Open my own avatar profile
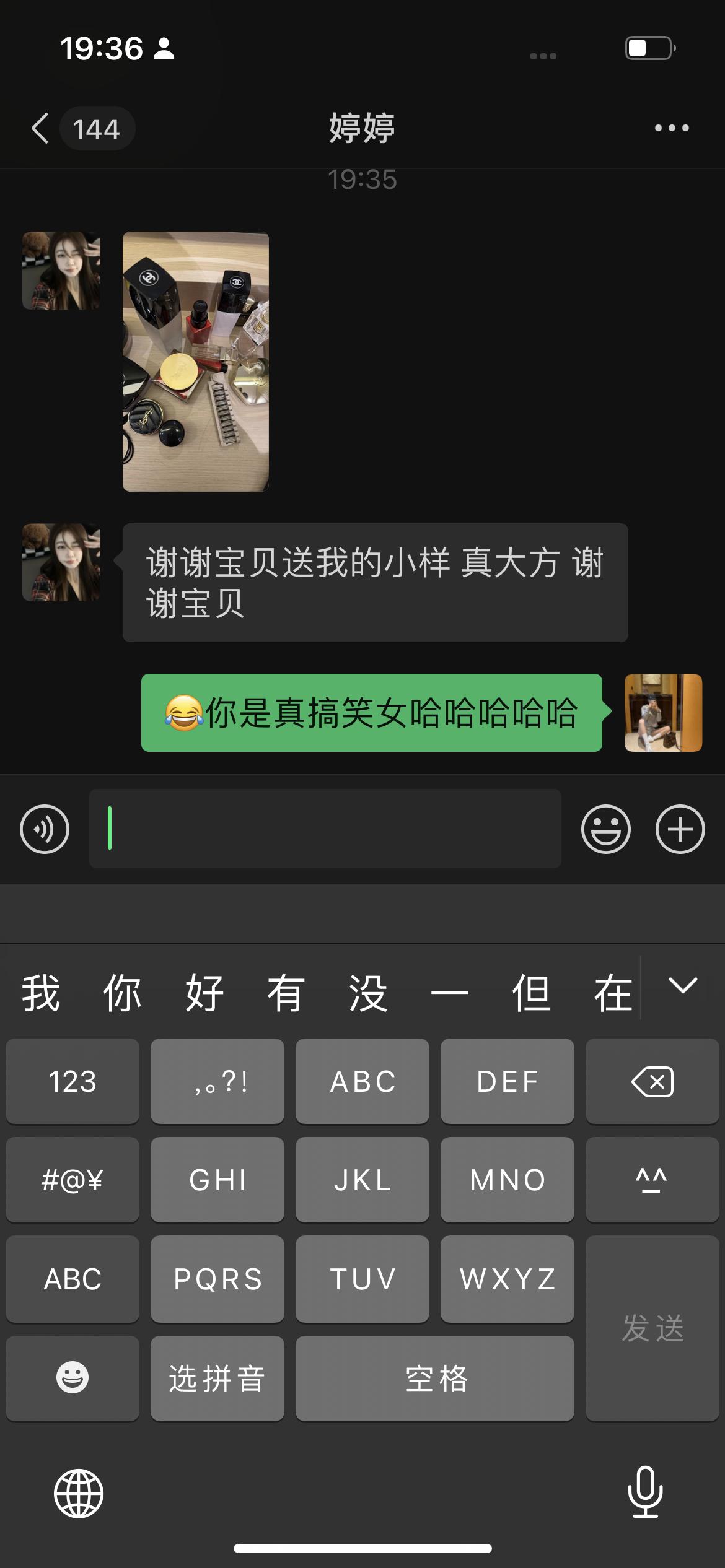 point(663,713)
